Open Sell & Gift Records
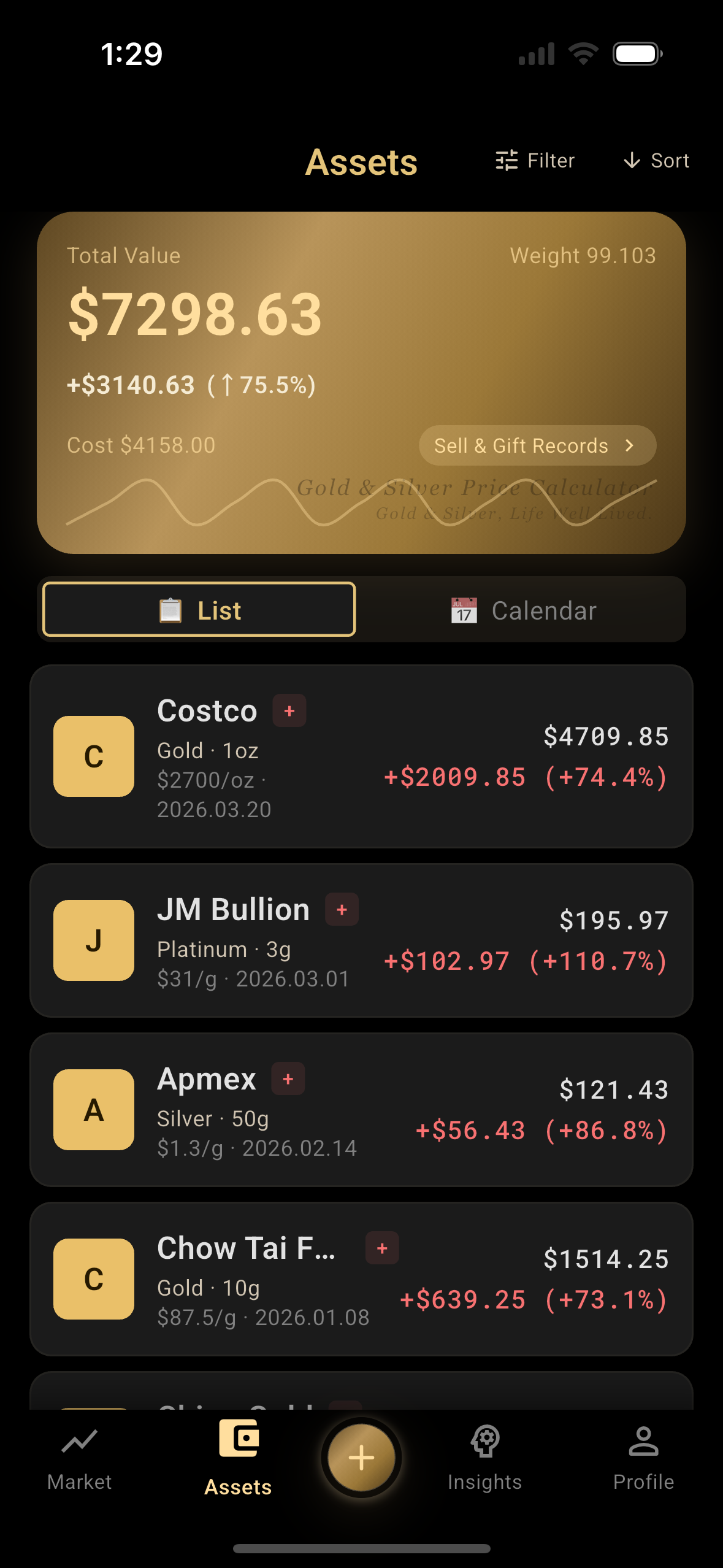723x1568 pixels. [x=537, y=445]
